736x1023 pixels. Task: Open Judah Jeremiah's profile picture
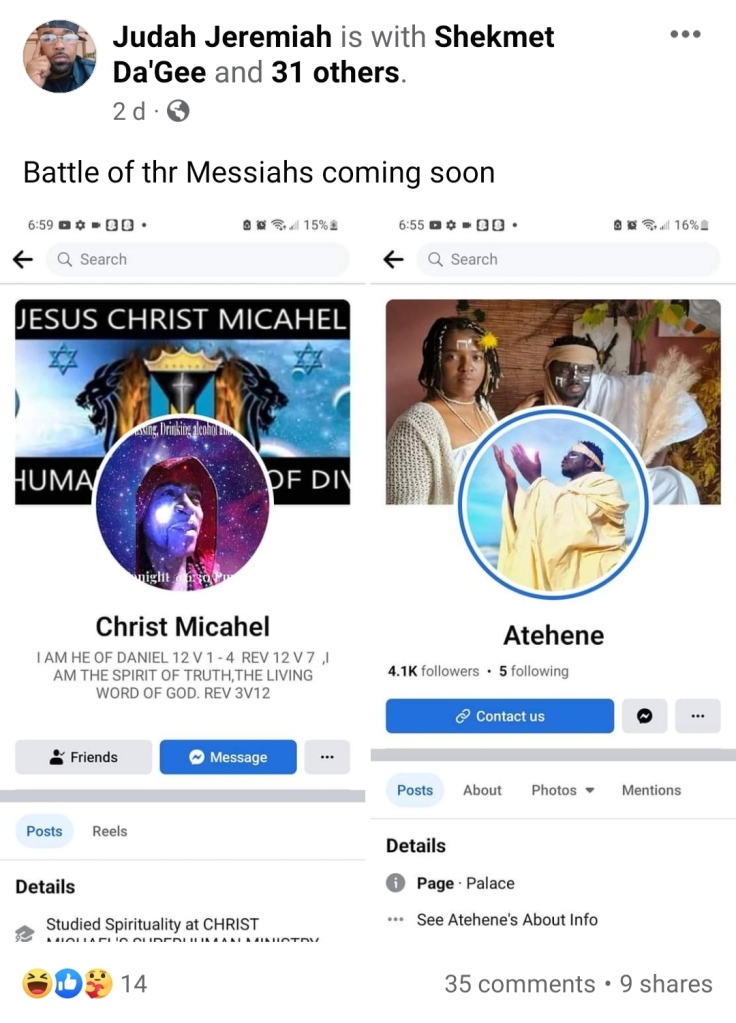pos(59,56)
